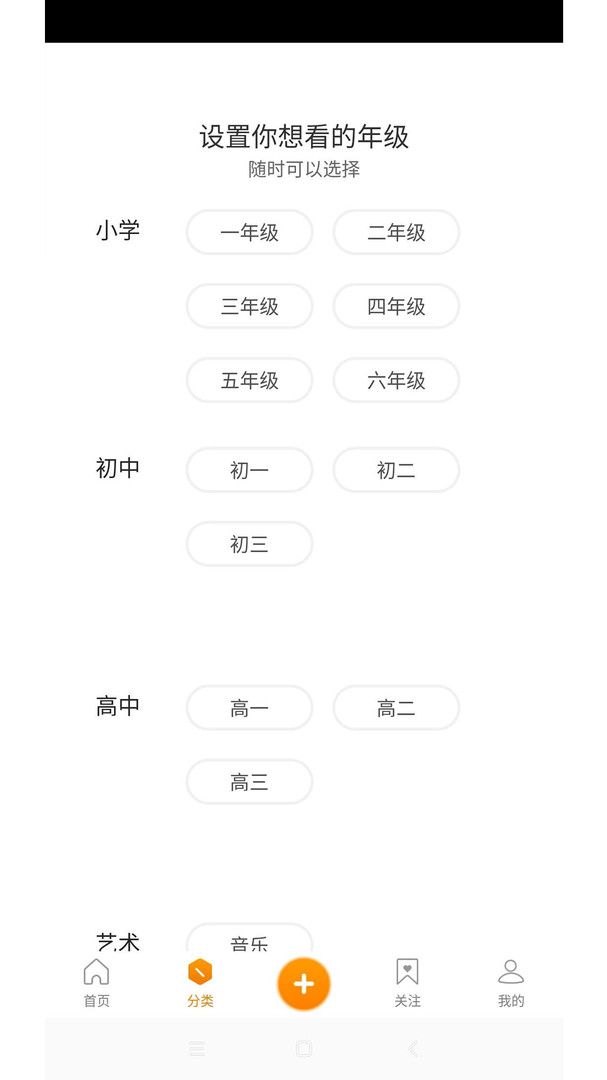Select the 一年级 grade chip
The width and height of the screenshot is (607, 1080).
(x=249, y=232)
